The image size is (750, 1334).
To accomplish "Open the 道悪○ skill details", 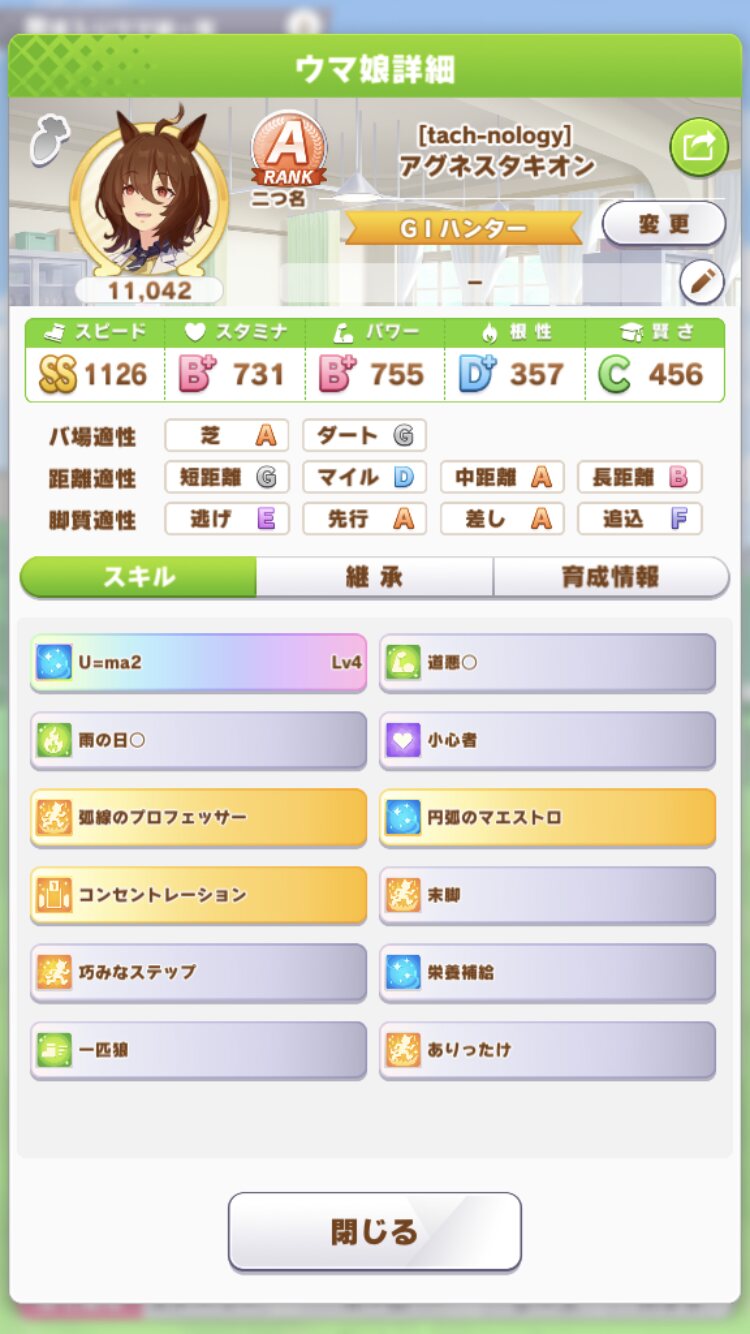I will point(547,662).
